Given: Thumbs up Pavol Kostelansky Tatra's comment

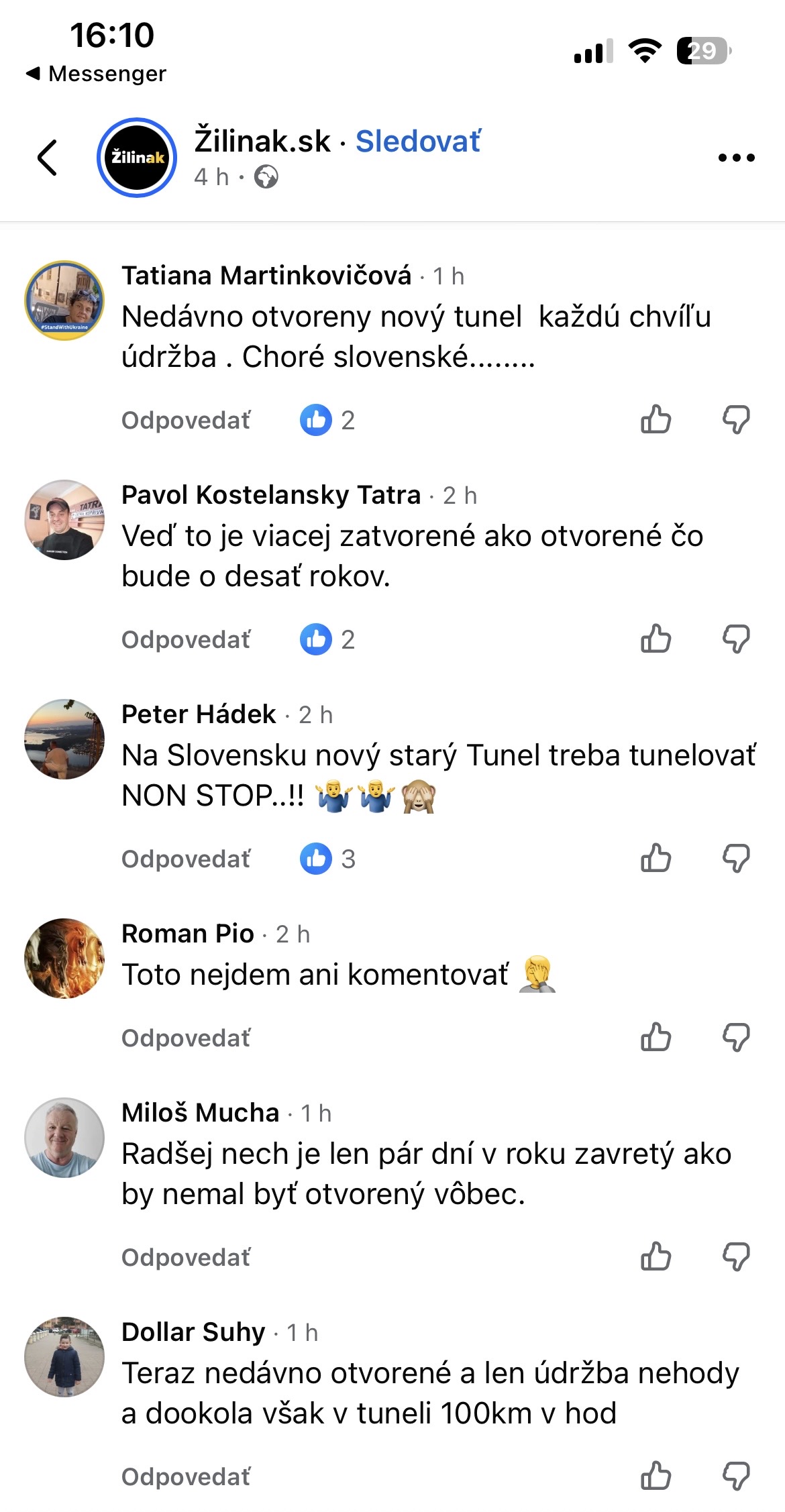Looking at the screenshot, I should tap(656, 639).
